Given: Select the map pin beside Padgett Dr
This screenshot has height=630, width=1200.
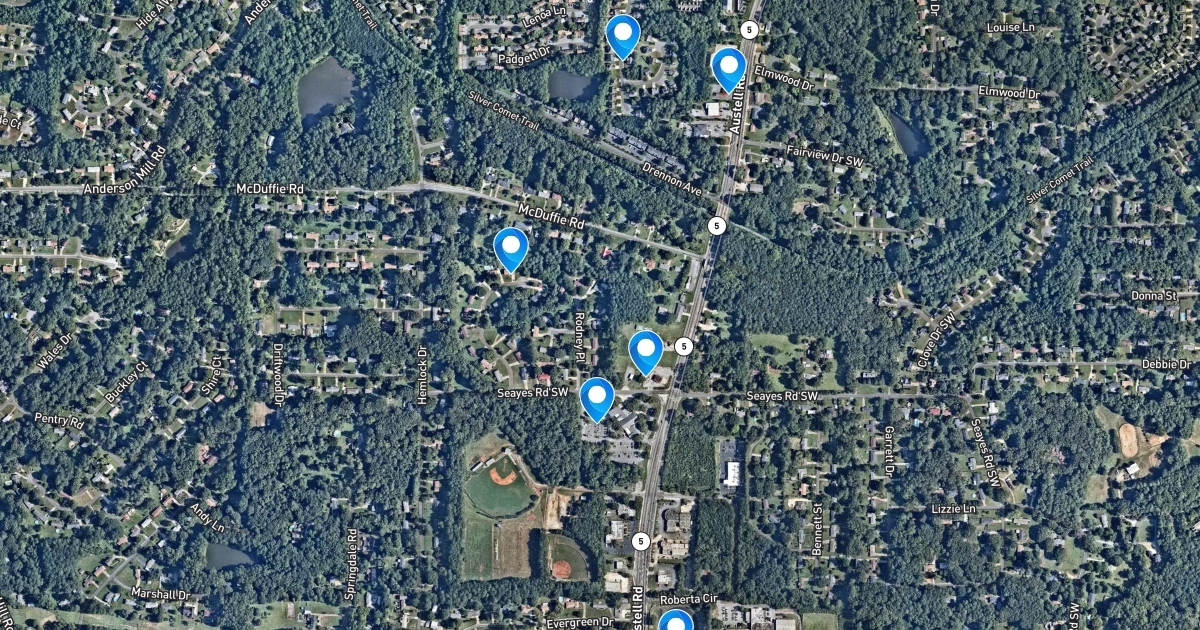Looking at the screenshot, I should tap(623, 35).
